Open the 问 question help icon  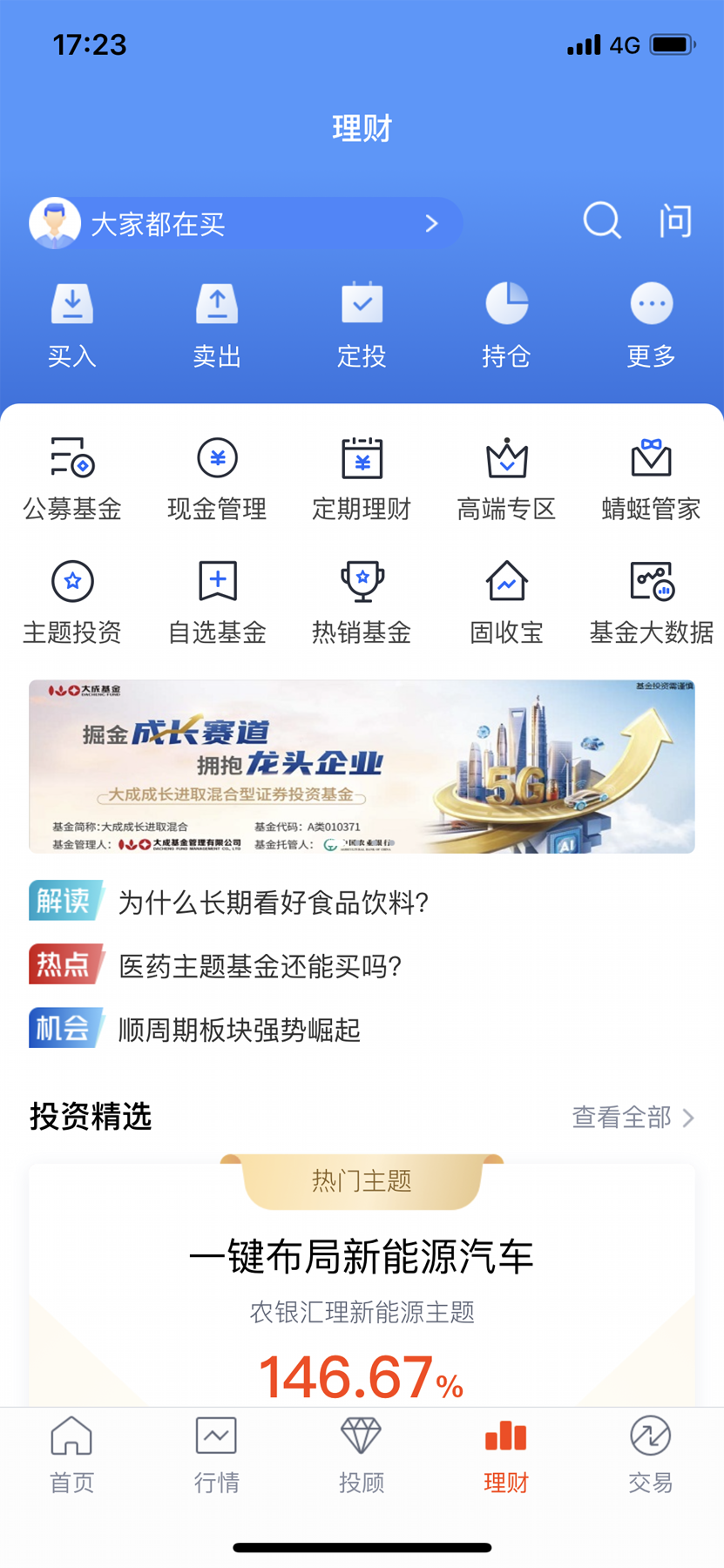coord(675,222)
